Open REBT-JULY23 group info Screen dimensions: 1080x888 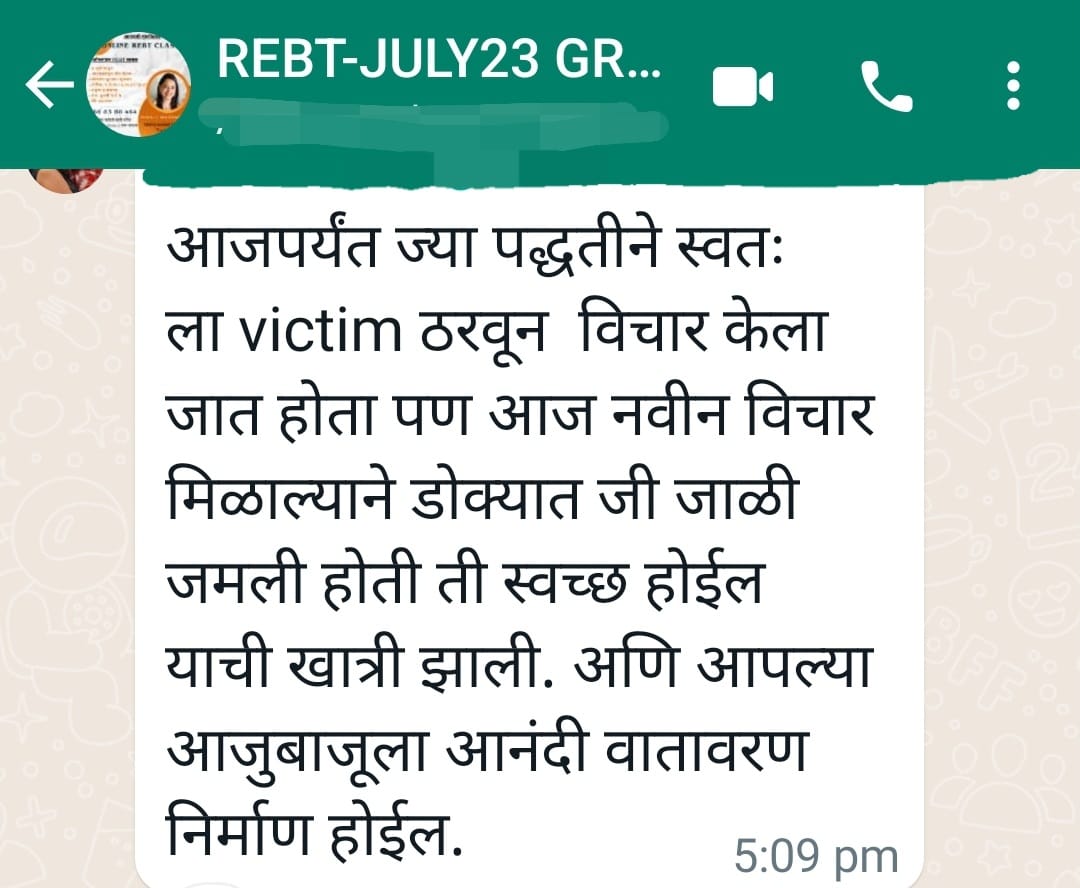pos(438,62)
